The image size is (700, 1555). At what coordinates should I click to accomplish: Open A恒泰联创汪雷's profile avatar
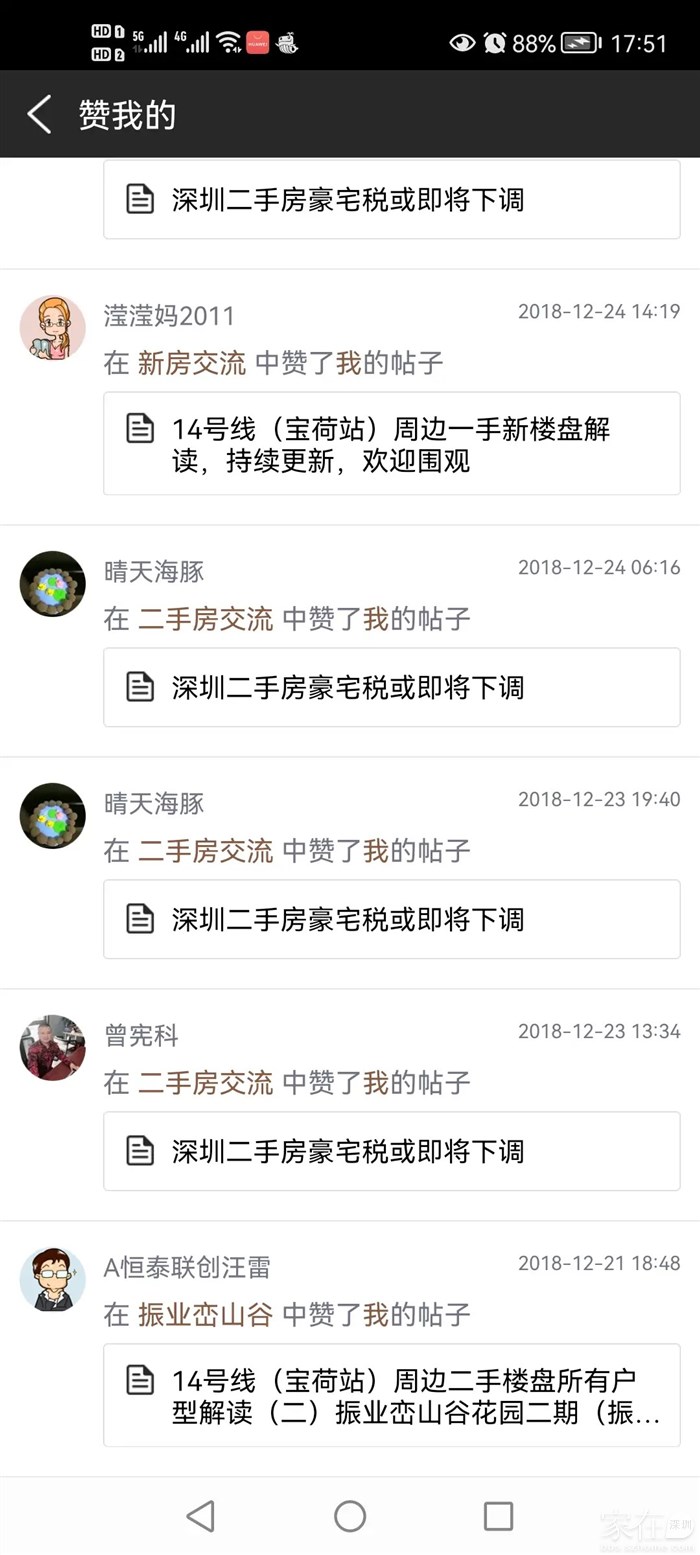(x=52, y=1279)
